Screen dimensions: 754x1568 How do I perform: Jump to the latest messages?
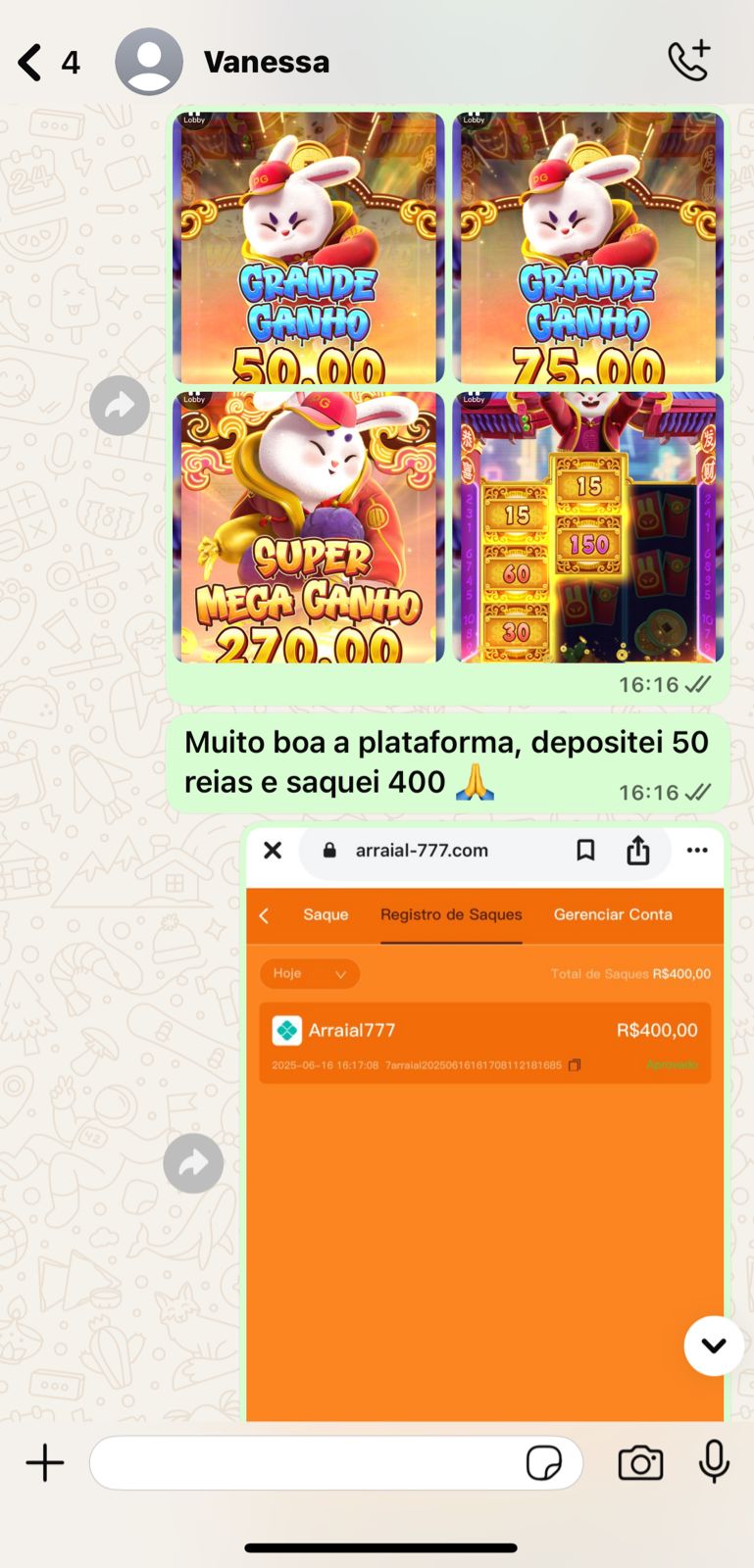(713, 1346)
